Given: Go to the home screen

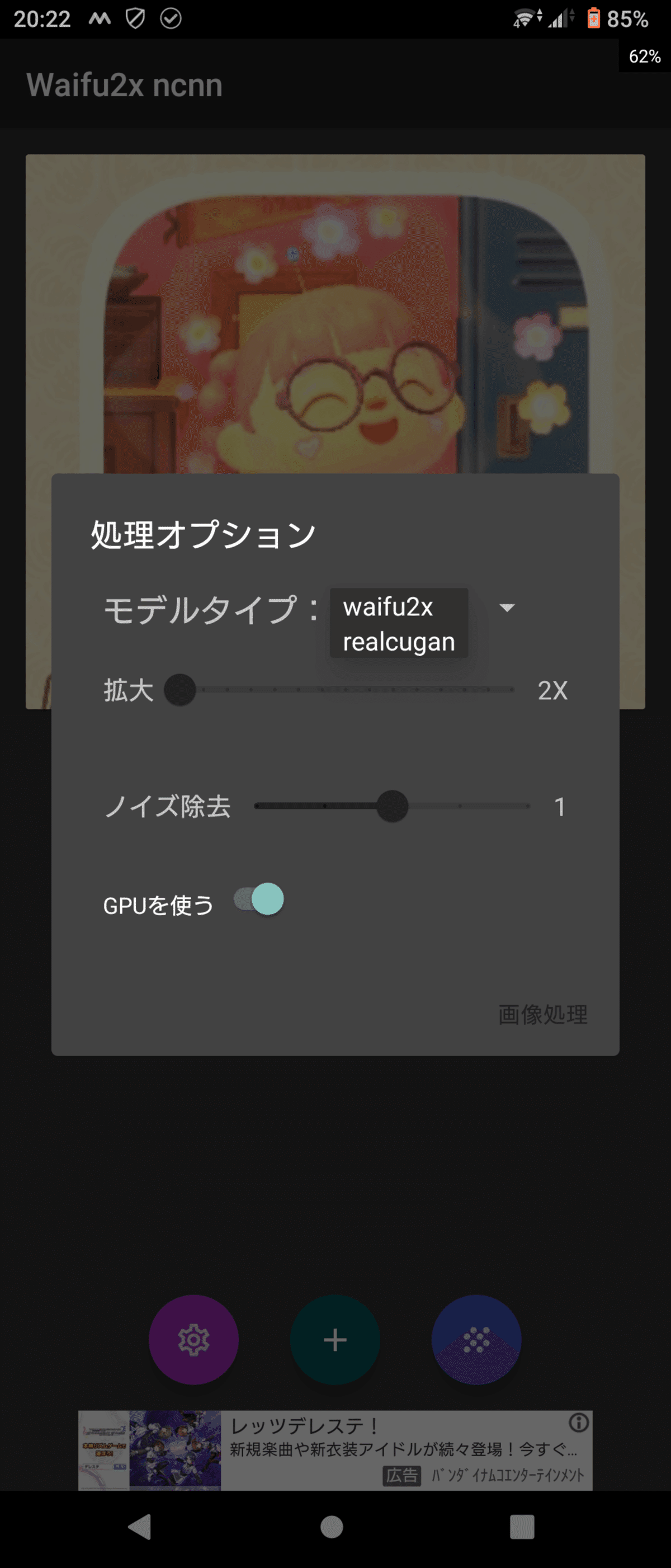Looking at the screenshot, I should coord(332,1527).
